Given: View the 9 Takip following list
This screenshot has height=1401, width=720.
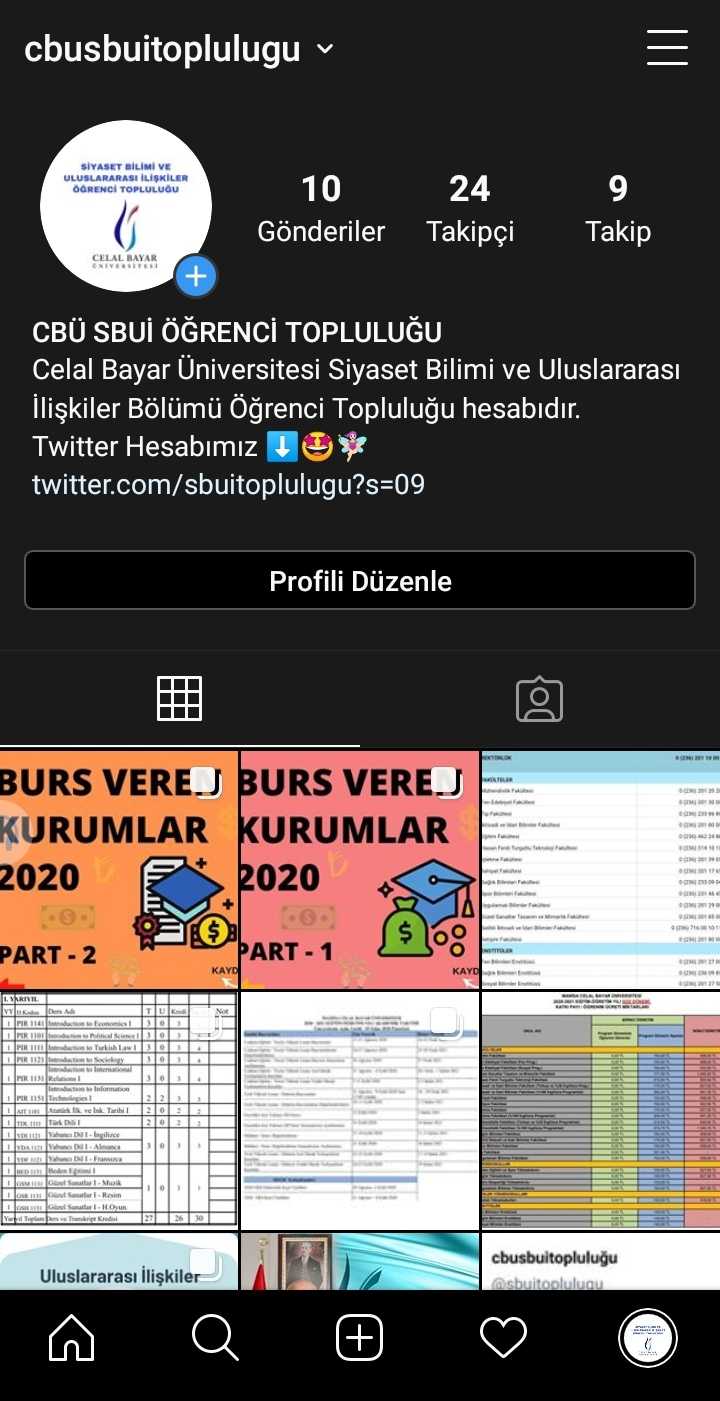Looking at the screenshot, I should 618,208.
